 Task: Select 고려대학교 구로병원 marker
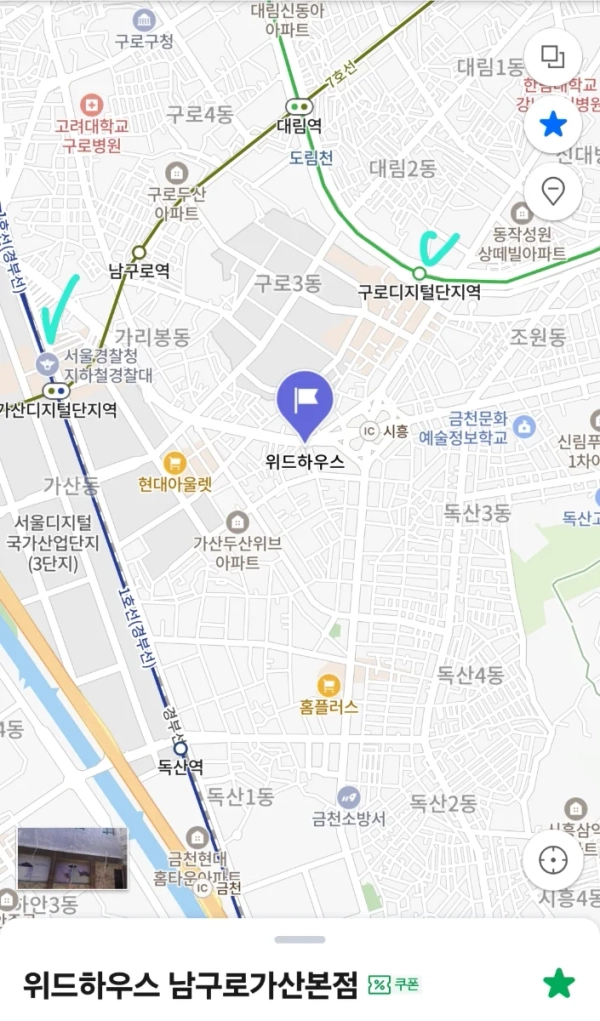[92, 104]
